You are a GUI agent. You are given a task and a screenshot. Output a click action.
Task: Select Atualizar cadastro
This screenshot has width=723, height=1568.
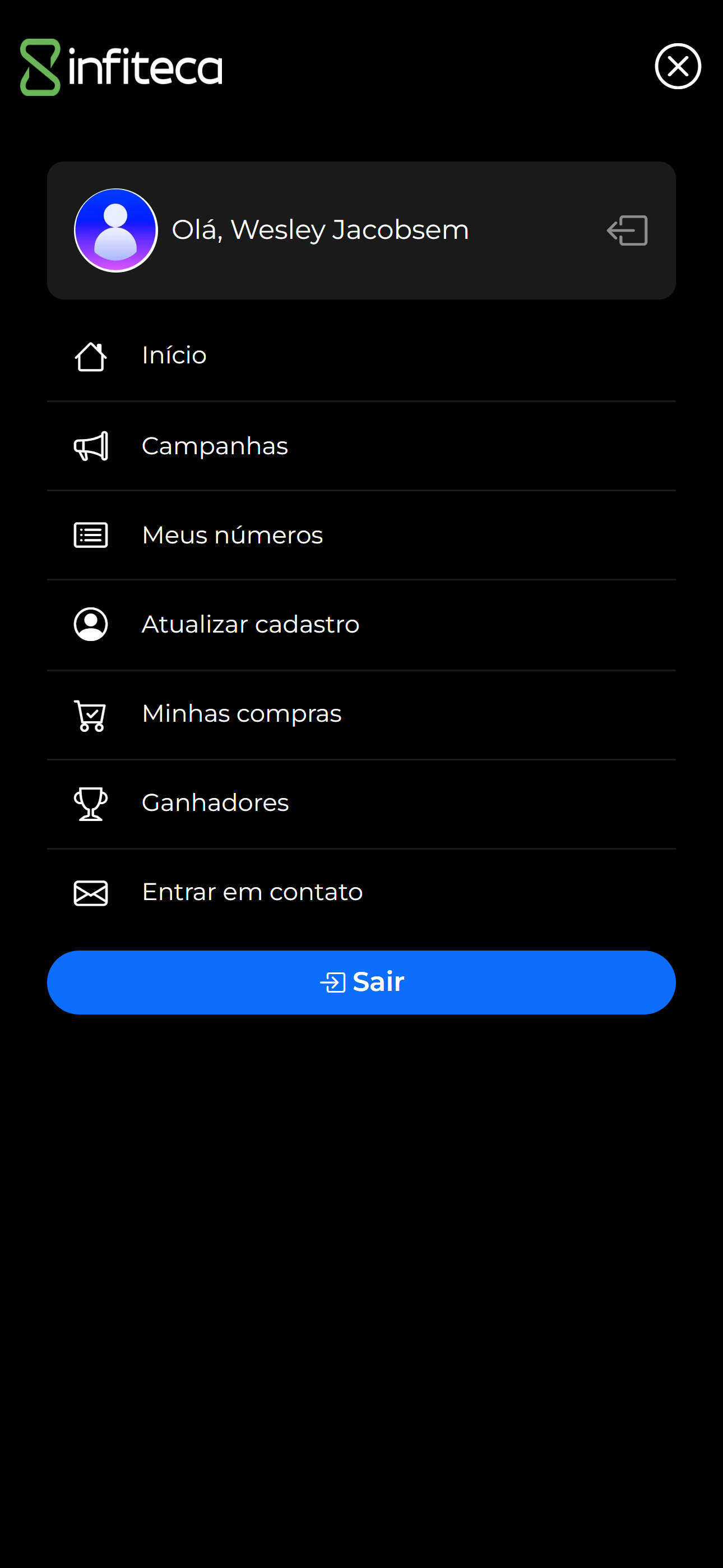[250, 625]
